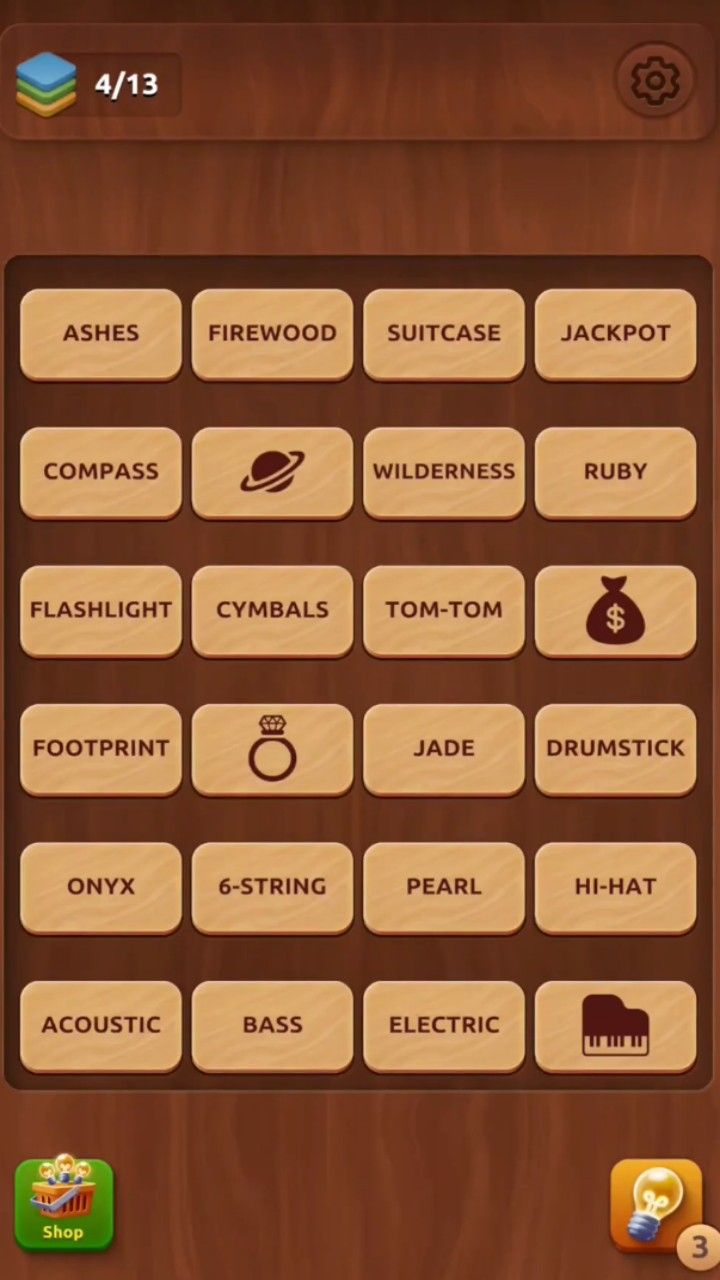720x1280 pixels.
Task: Choose the 6-STRING tile
Action: tap(272, 886)
